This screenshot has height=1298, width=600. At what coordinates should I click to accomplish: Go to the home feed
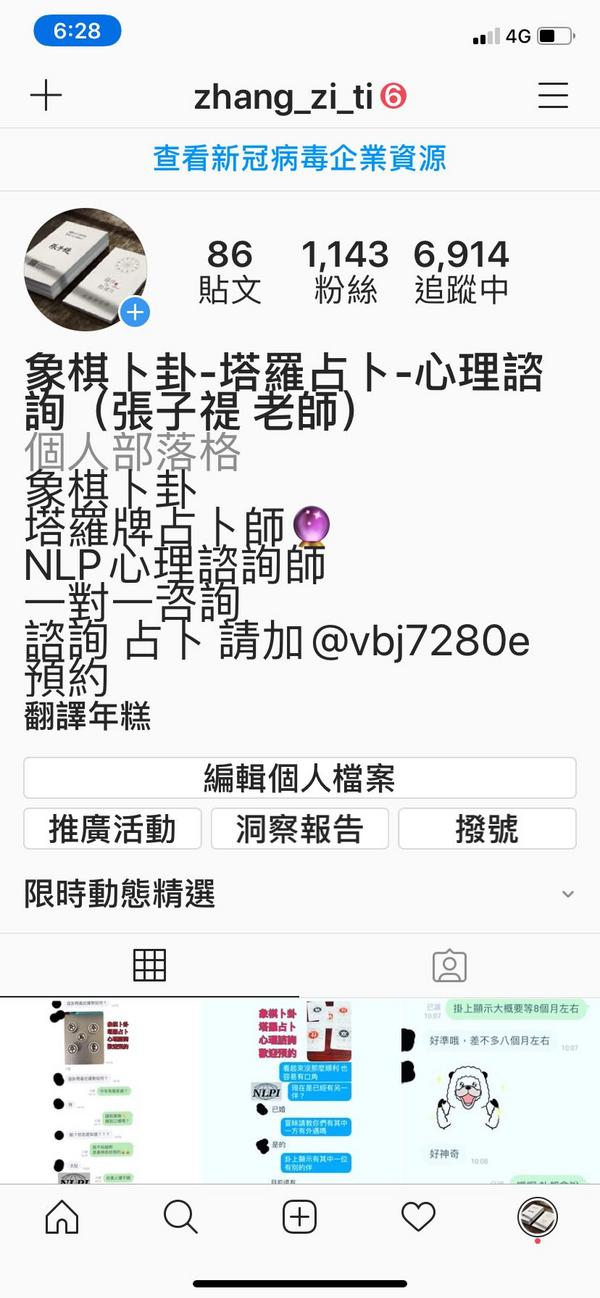tap(62, 1216)
